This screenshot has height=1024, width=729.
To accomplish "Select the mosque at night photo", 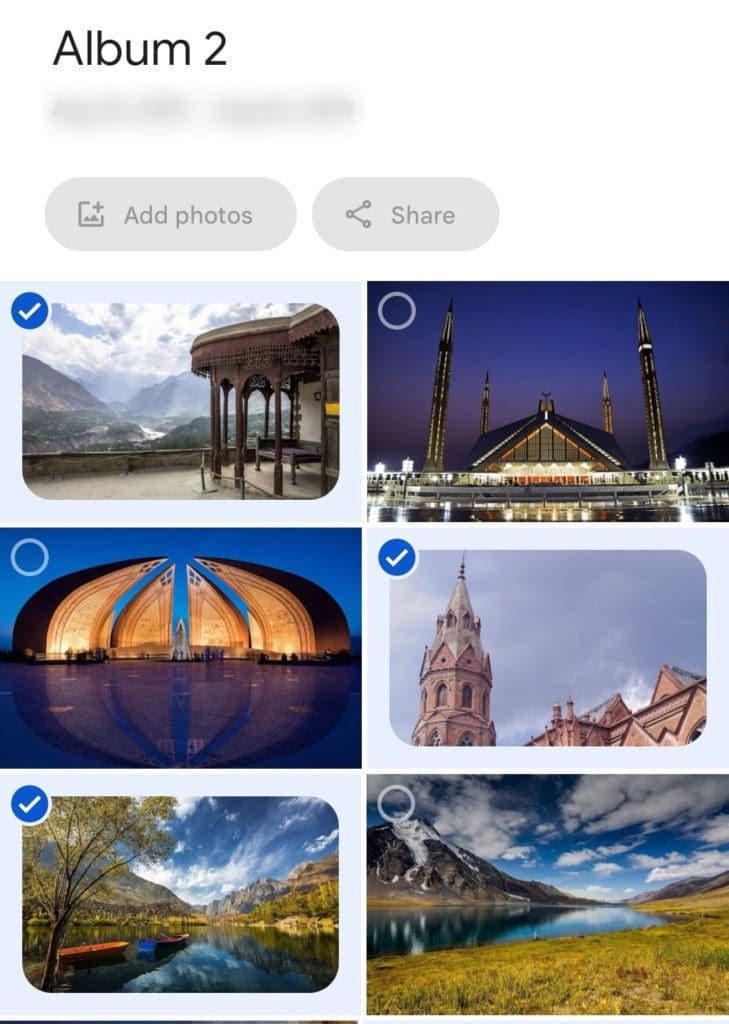I will coord(397,312).
